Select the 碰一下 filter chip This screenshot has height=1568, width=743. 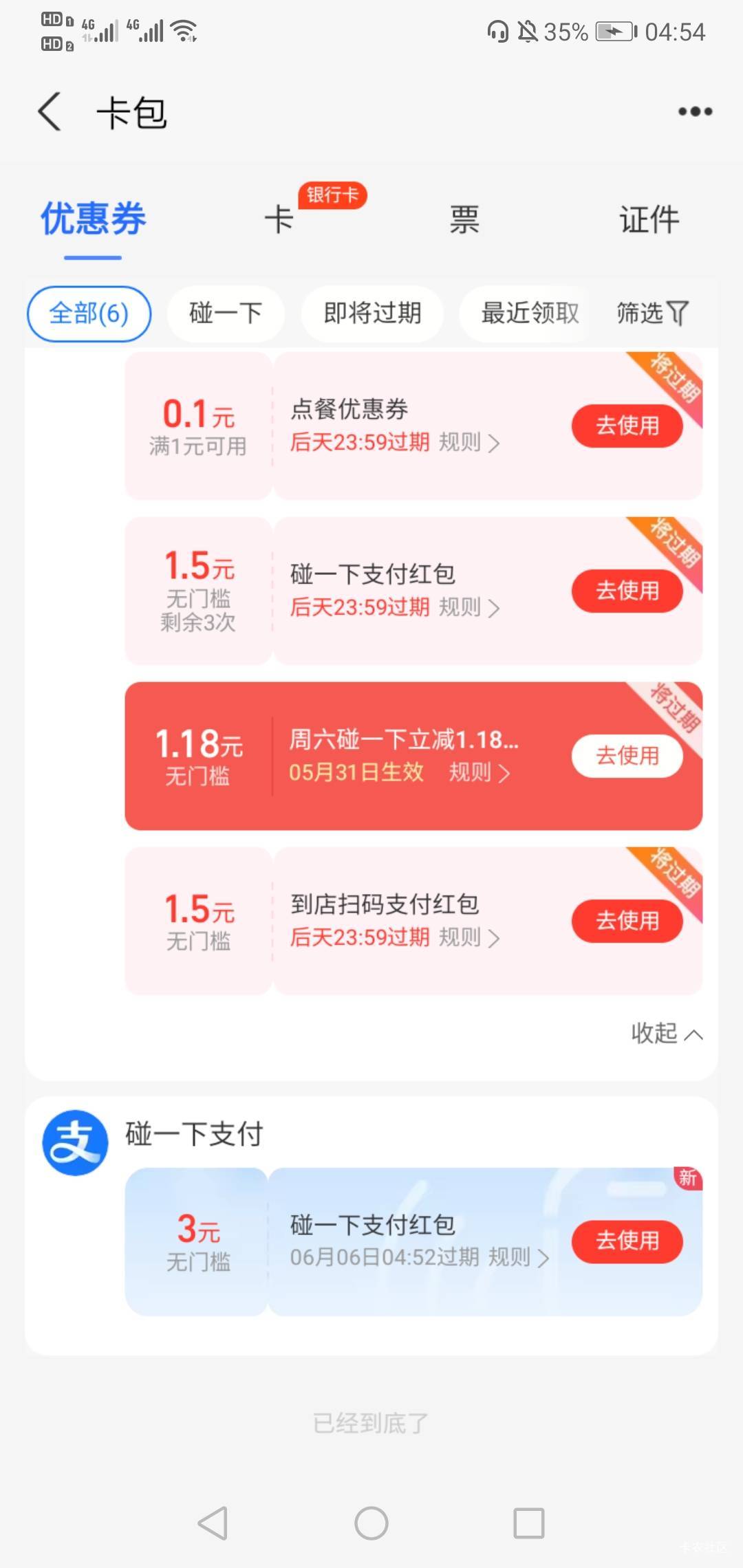226,314
